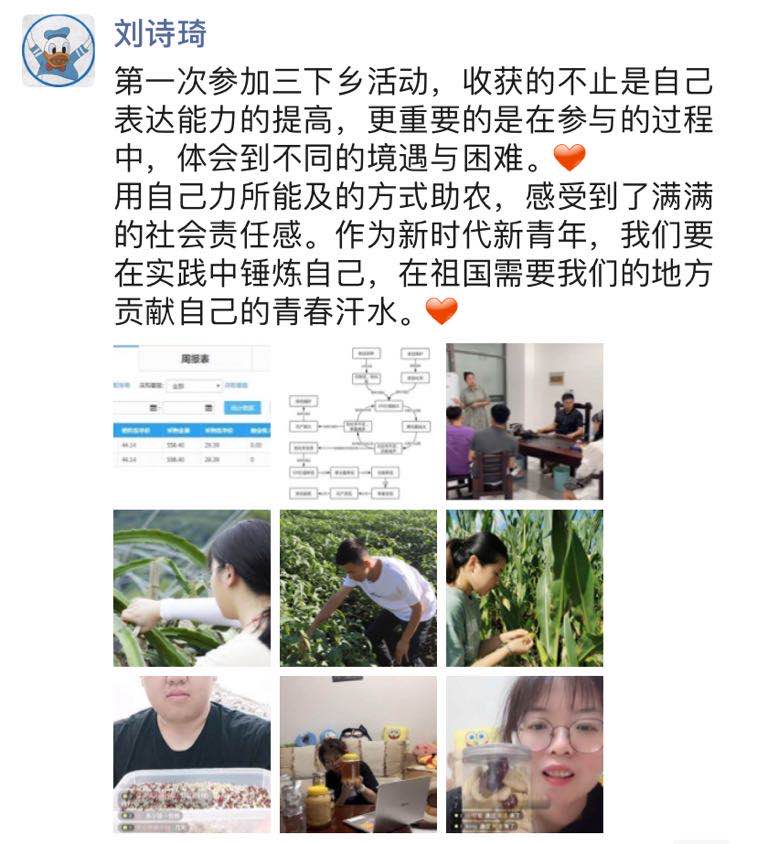Open livestream image of man with food box
The width and height of the screenshot is (757, 844).
(x=191, y=754)
